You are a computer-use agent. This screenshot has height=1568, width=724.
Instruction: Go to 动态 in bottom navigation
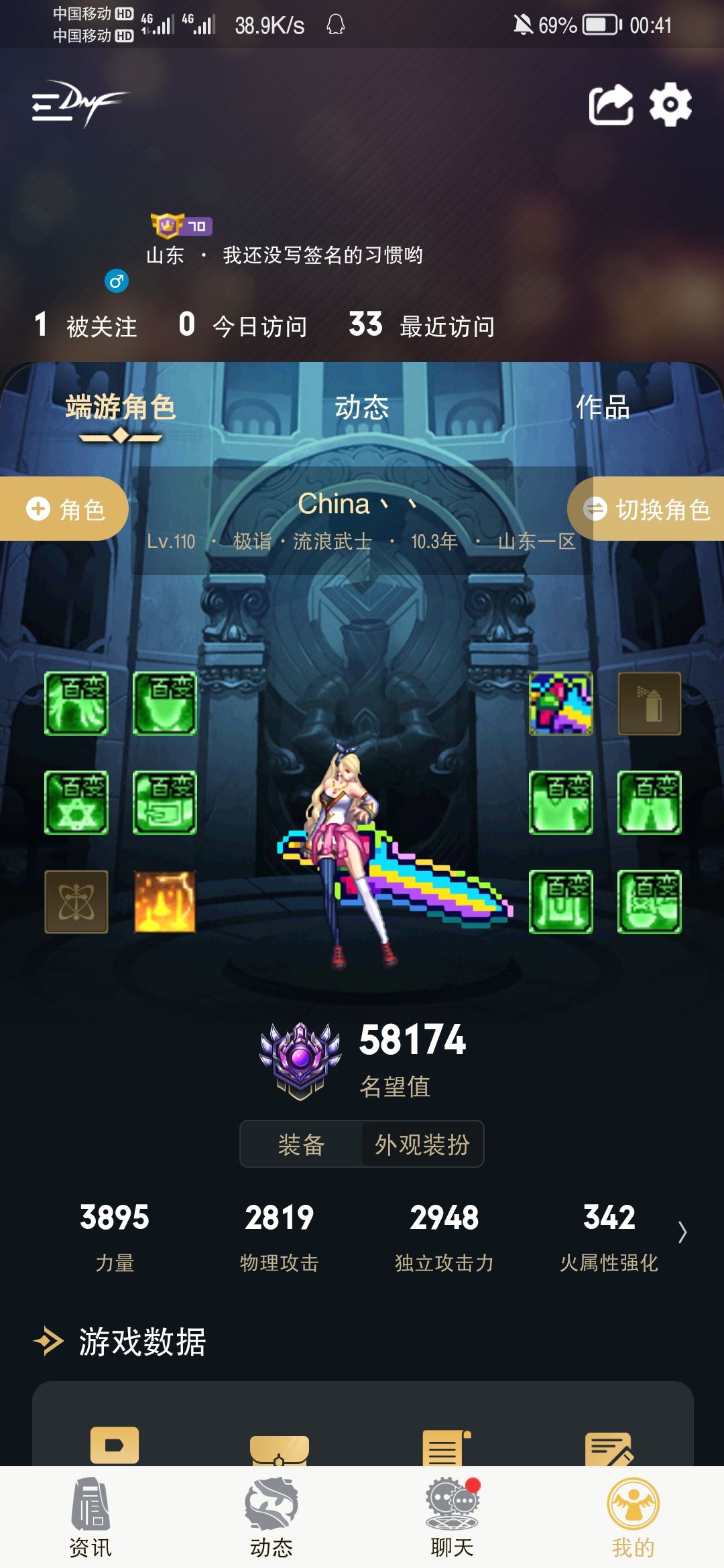pyautogui.click(x=271, y=1518)
